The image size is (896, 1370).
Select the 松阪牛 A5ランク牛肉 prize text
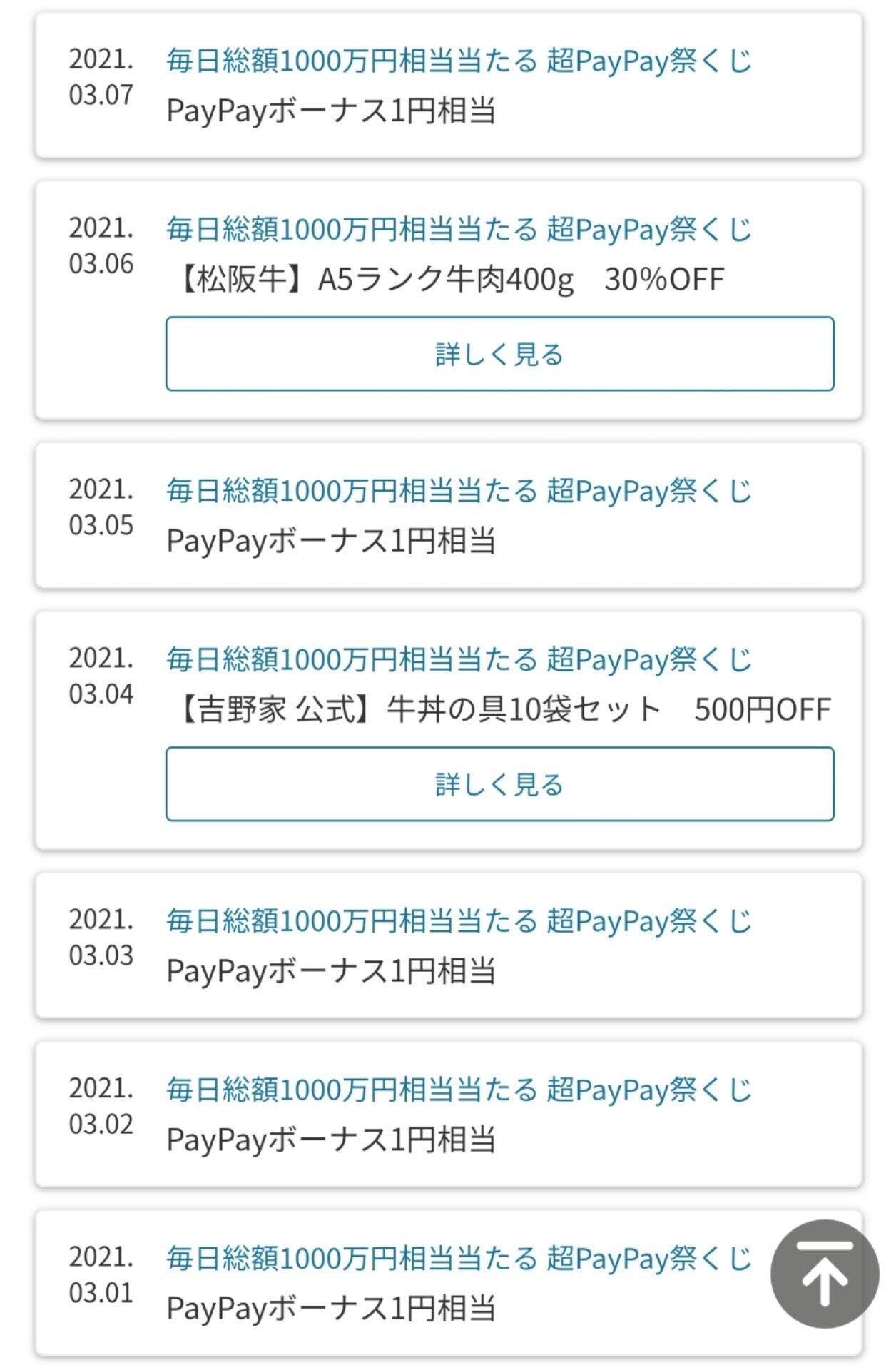pyautogui.click(x=446, y=277)
